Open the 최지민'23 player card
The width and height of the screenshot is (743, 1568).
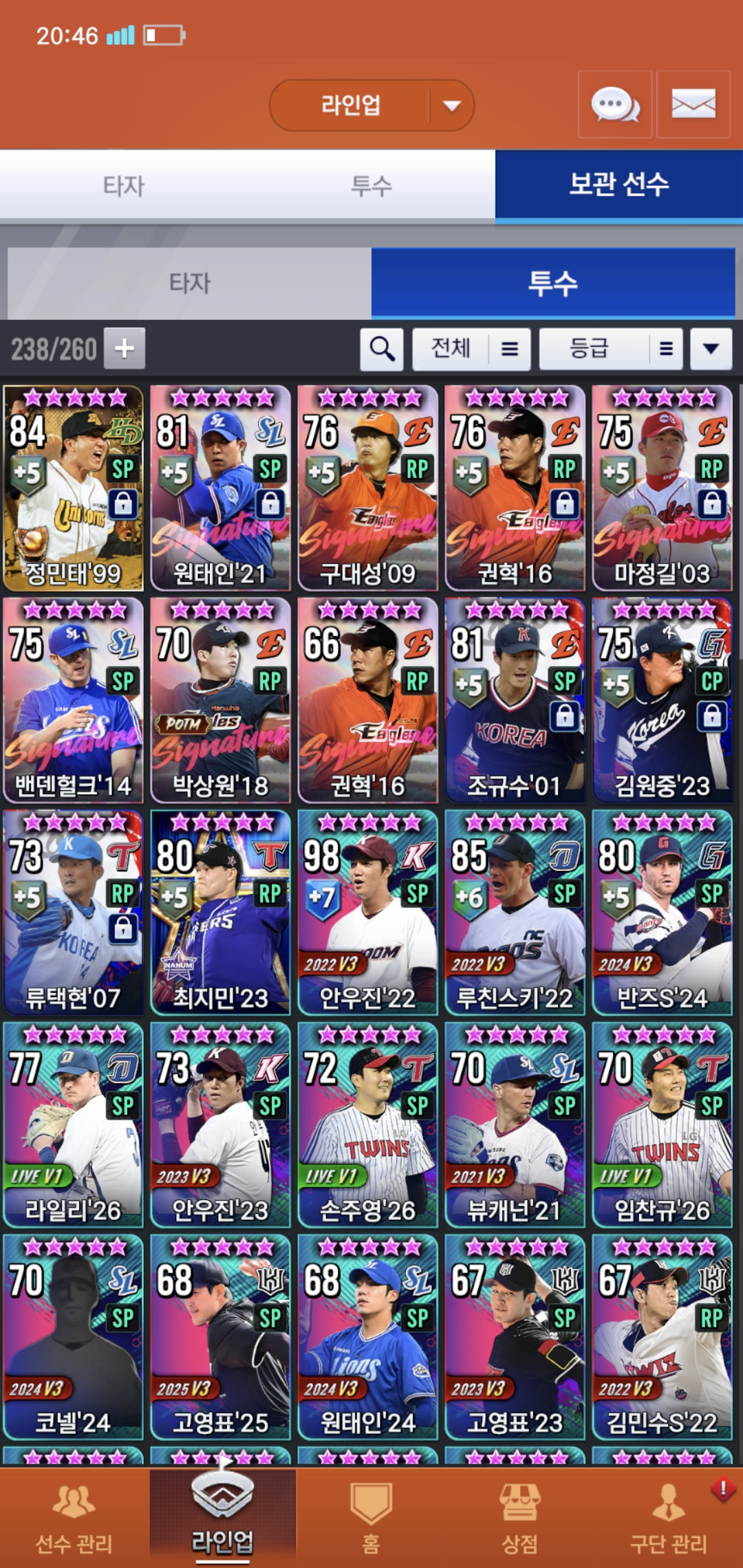click(220, 912)
